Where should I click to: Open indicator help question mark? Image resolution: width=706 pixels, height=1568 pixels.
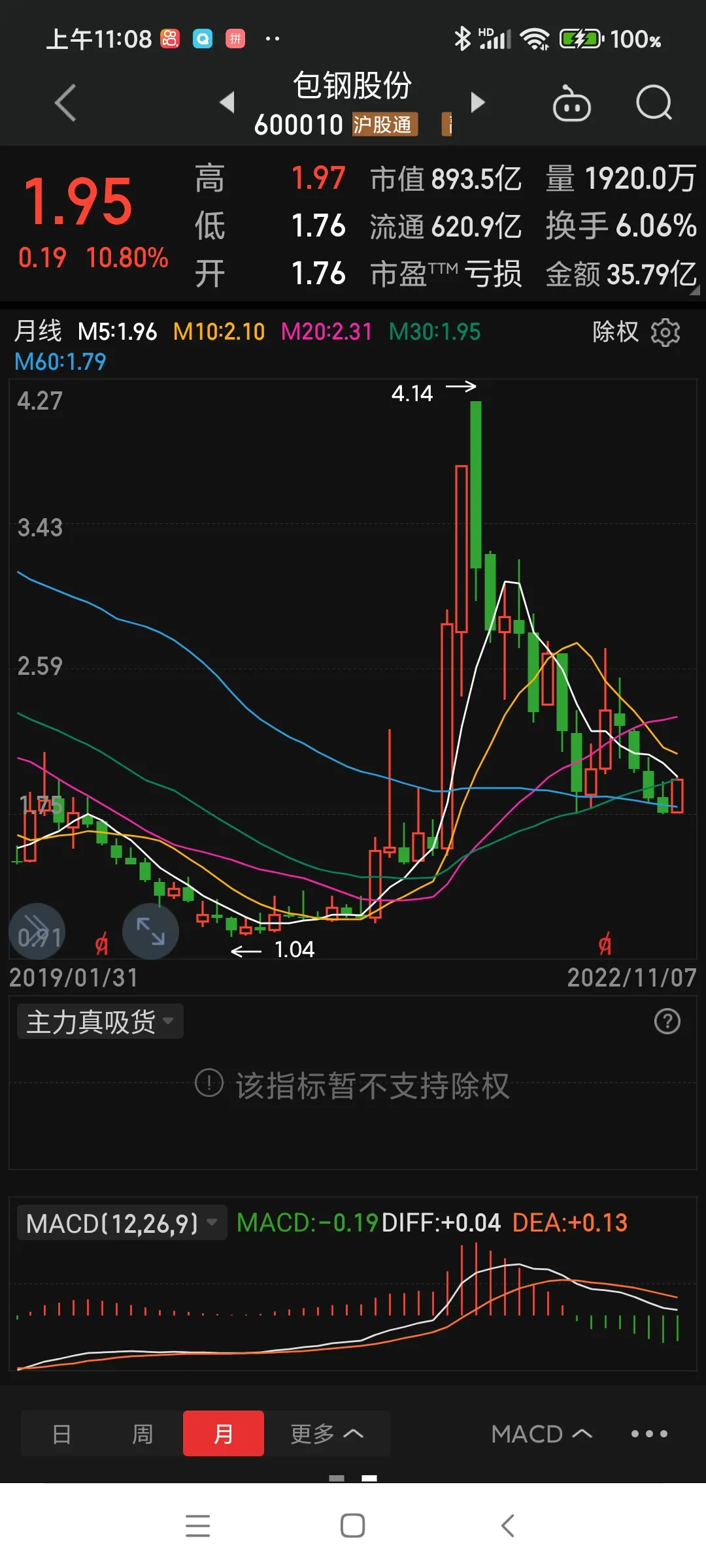[x=667, y=1021]
